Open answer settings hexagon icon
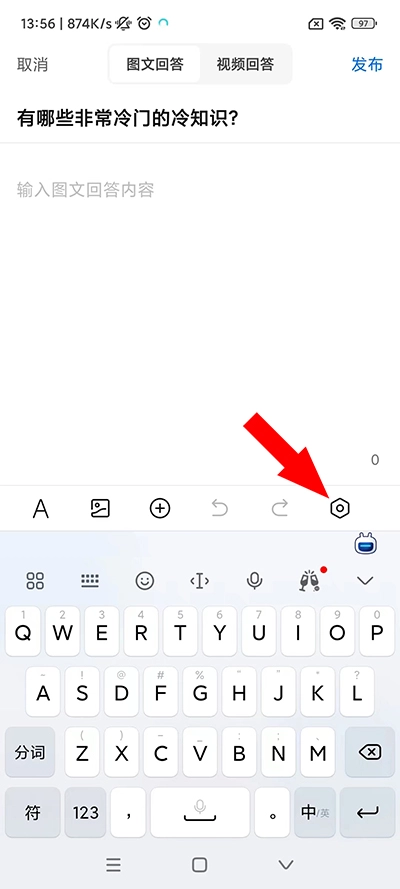The height and width of the screenshot is (889, 400). click(339, 508)
